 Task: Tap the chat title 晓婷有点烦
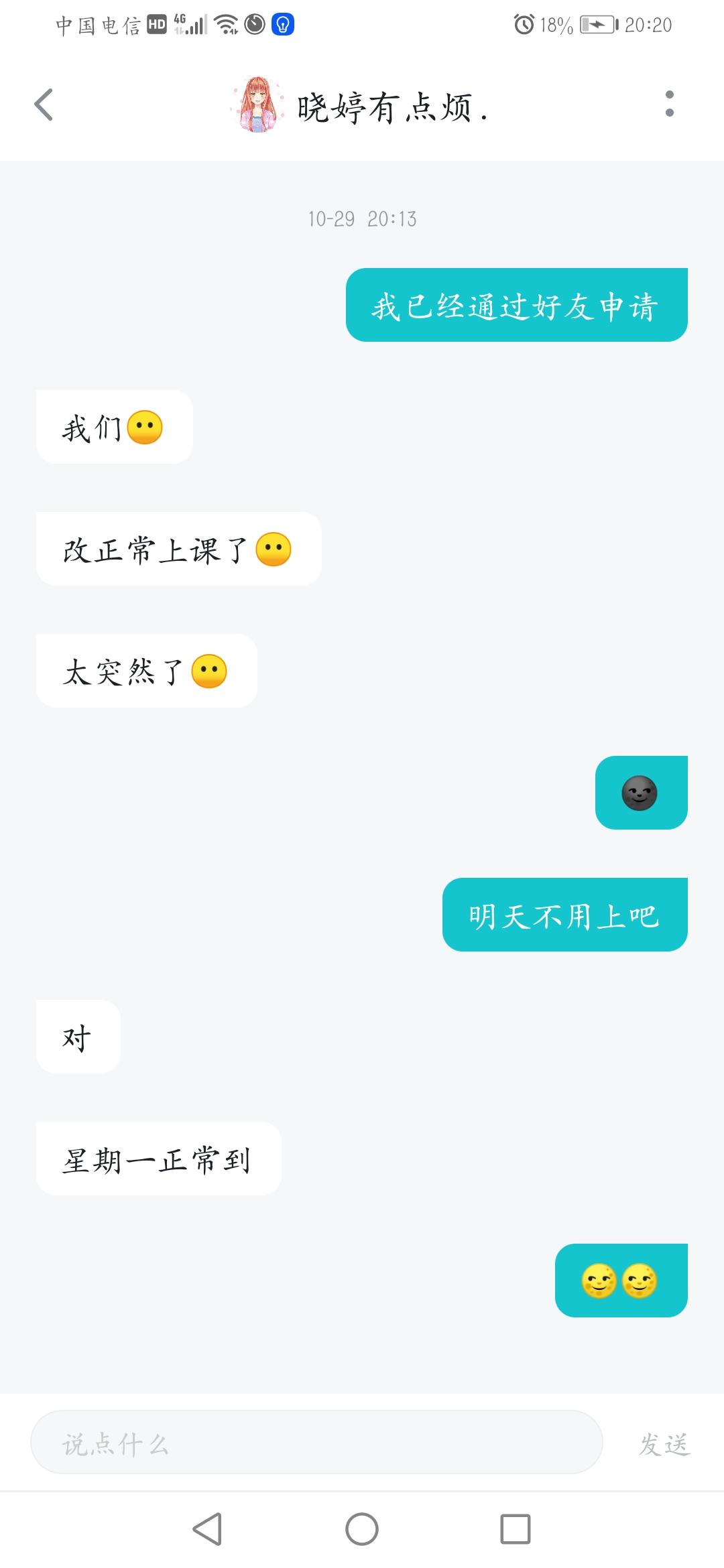click(392, 107)
